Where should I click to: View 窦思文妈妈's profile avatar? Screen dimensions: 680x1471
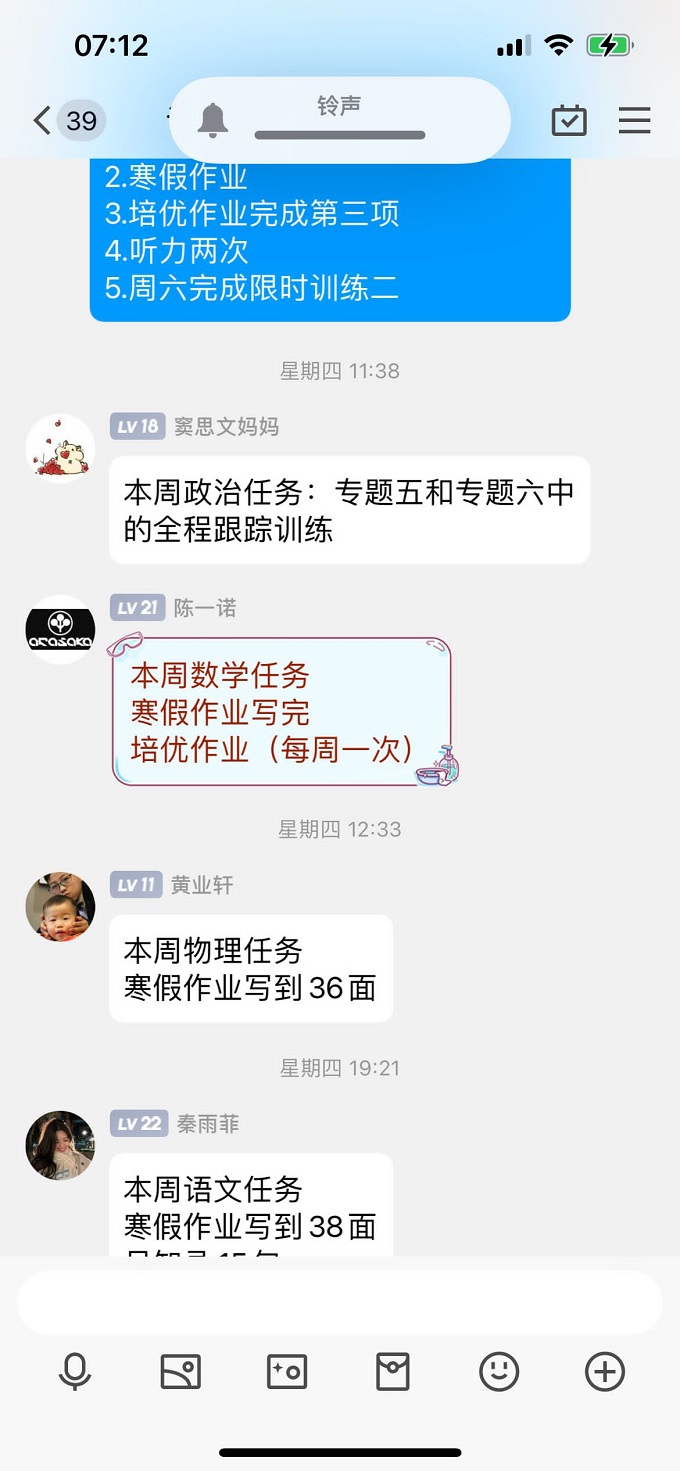60,448
